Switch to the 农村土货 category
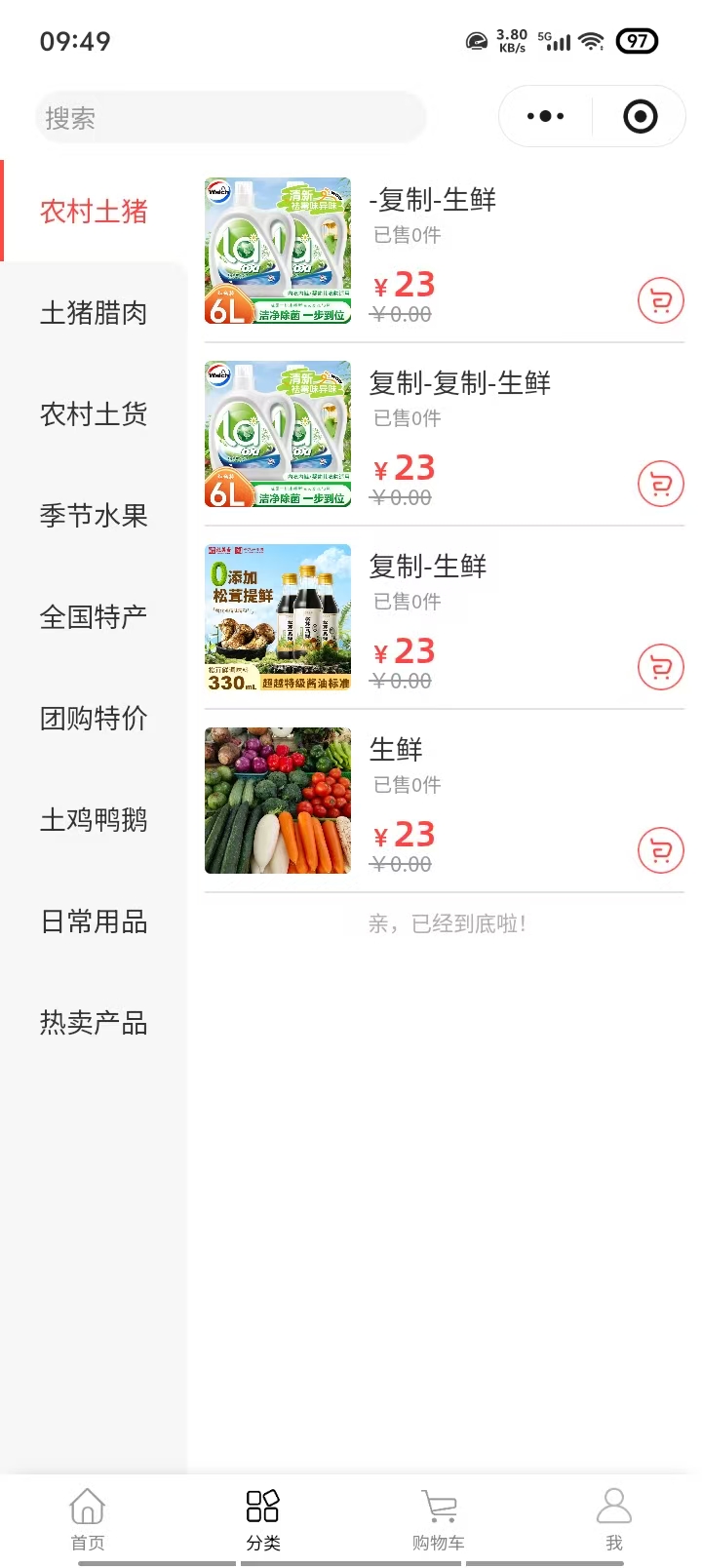The width and height of the screenshot is (702, 1568). click(x=94, y=414)
